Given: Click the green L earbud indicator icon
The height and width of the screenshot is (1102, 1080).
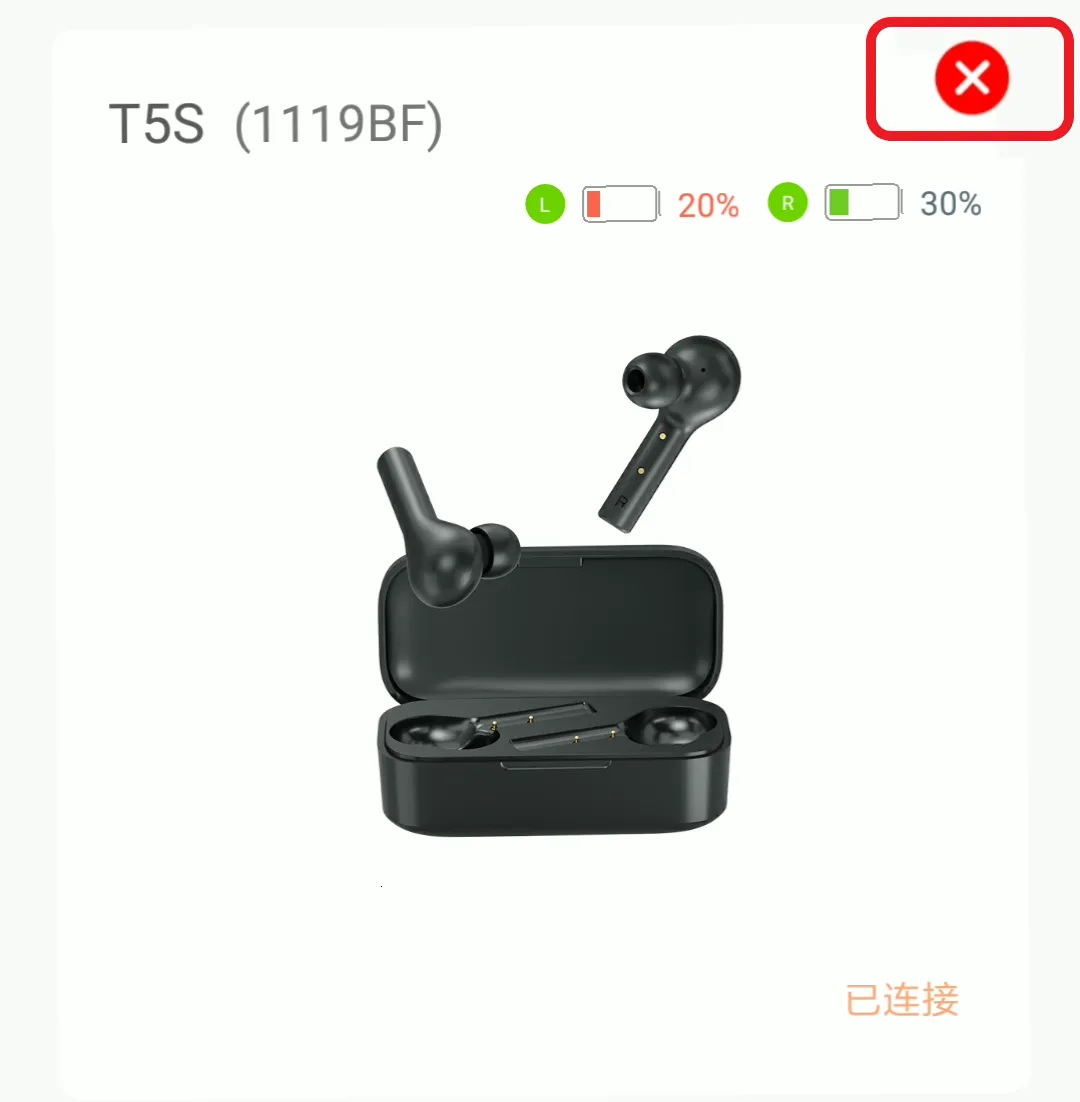Looking at the screenshot, I should tap(545, 204).
